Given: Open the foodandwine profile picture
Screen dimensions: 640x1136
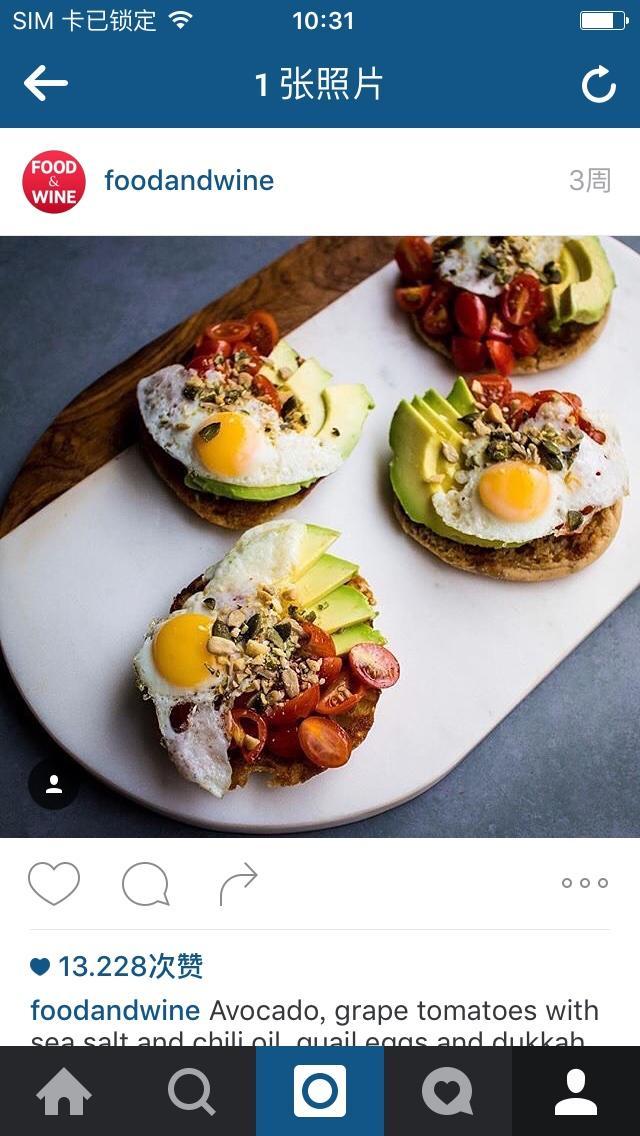Looking at the screenshot, I should [54, 182].
